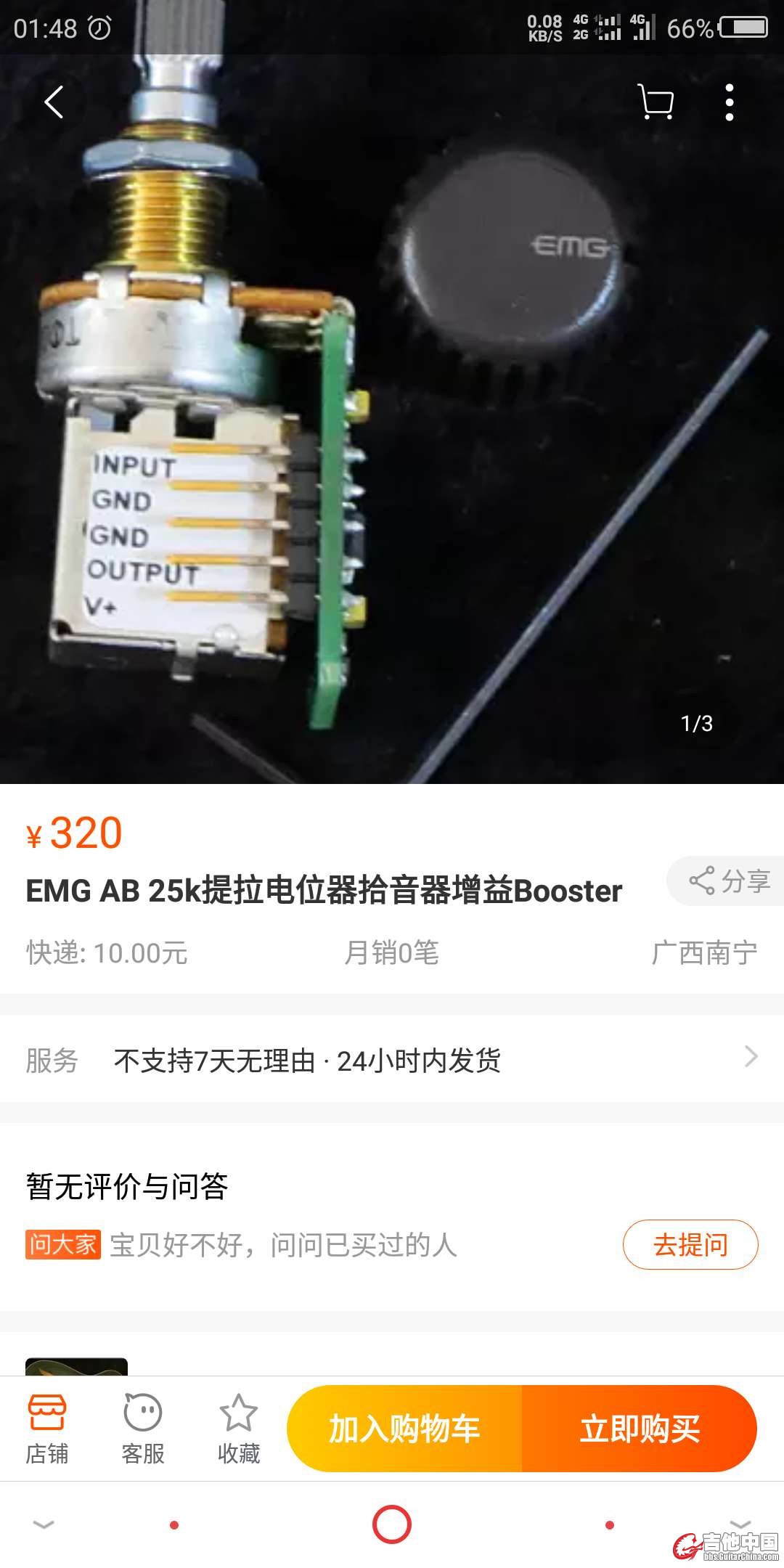
Task: Expand the 服务 service details row
Action: coord(392,1060)
